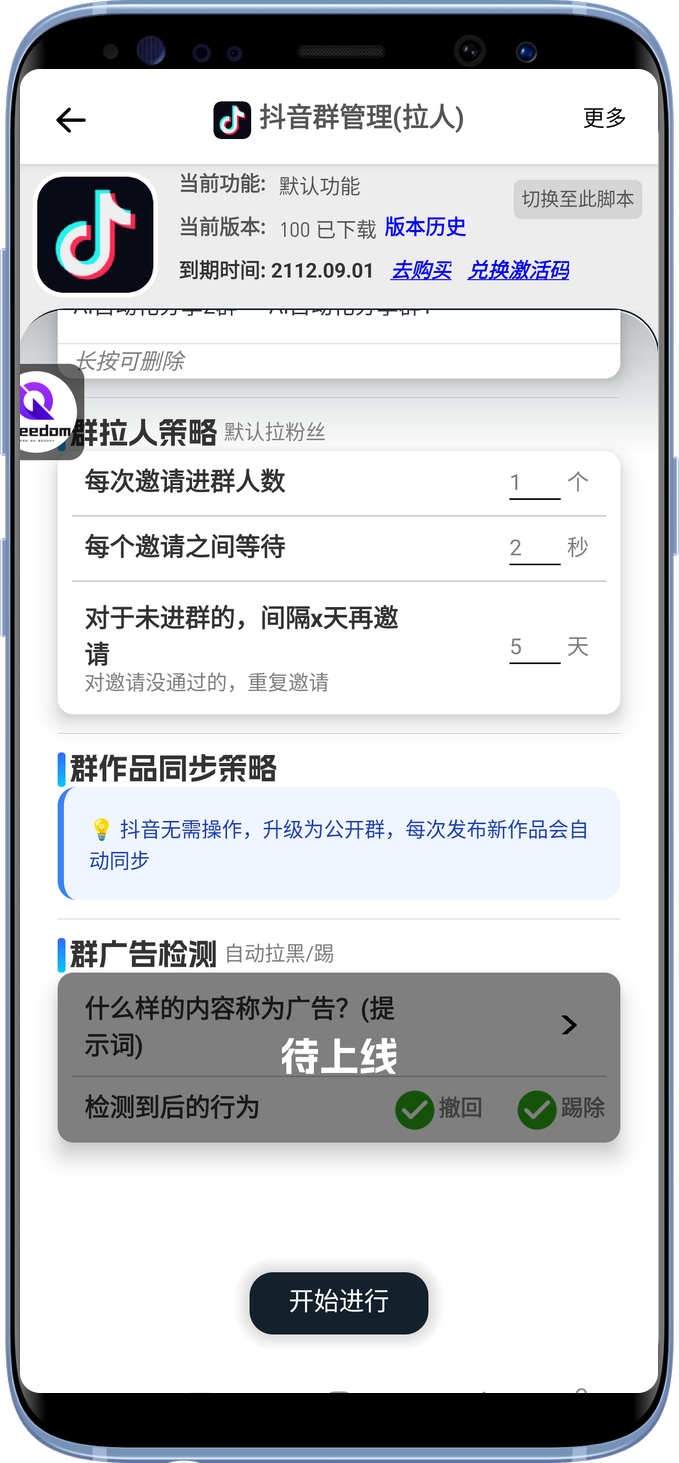The height and width of the screenshot is (1463, 679).
Task: Tap the 切换至此脚本 button
Action: tap(577, 199)
